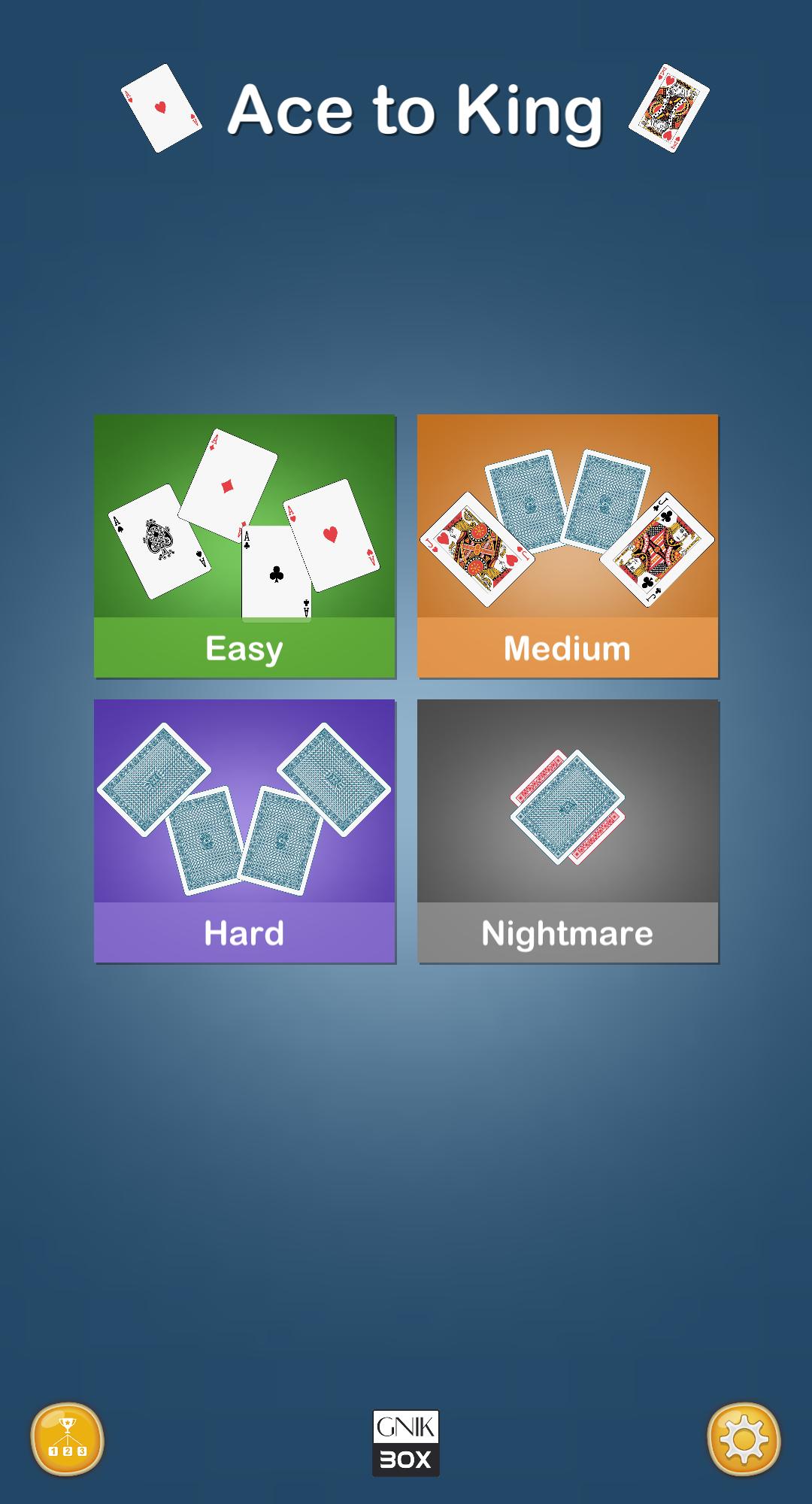Choose the Hard difficulty mode

click(x=244, y=831)
